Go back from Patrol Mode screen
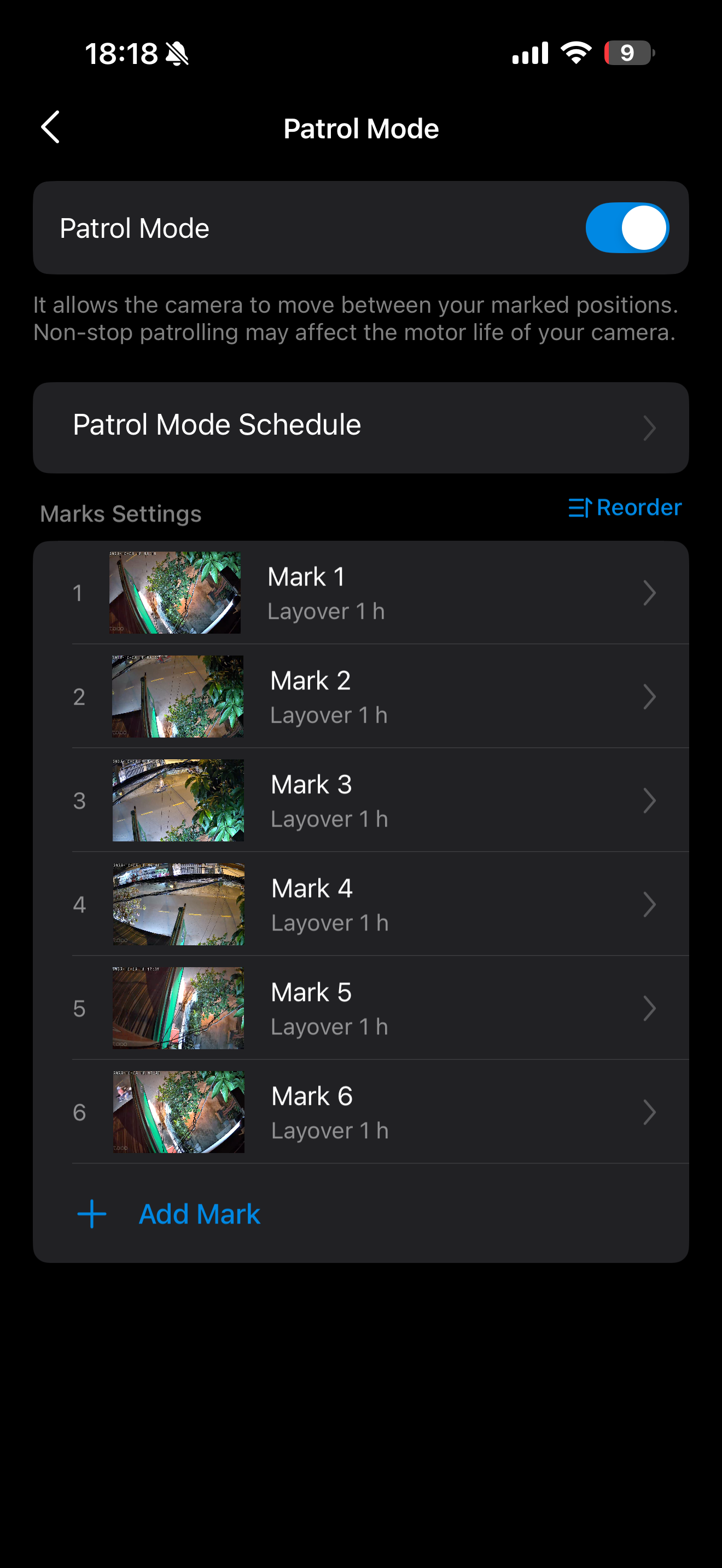Screen dimensions: 722x1568 (x=50, y=127)
